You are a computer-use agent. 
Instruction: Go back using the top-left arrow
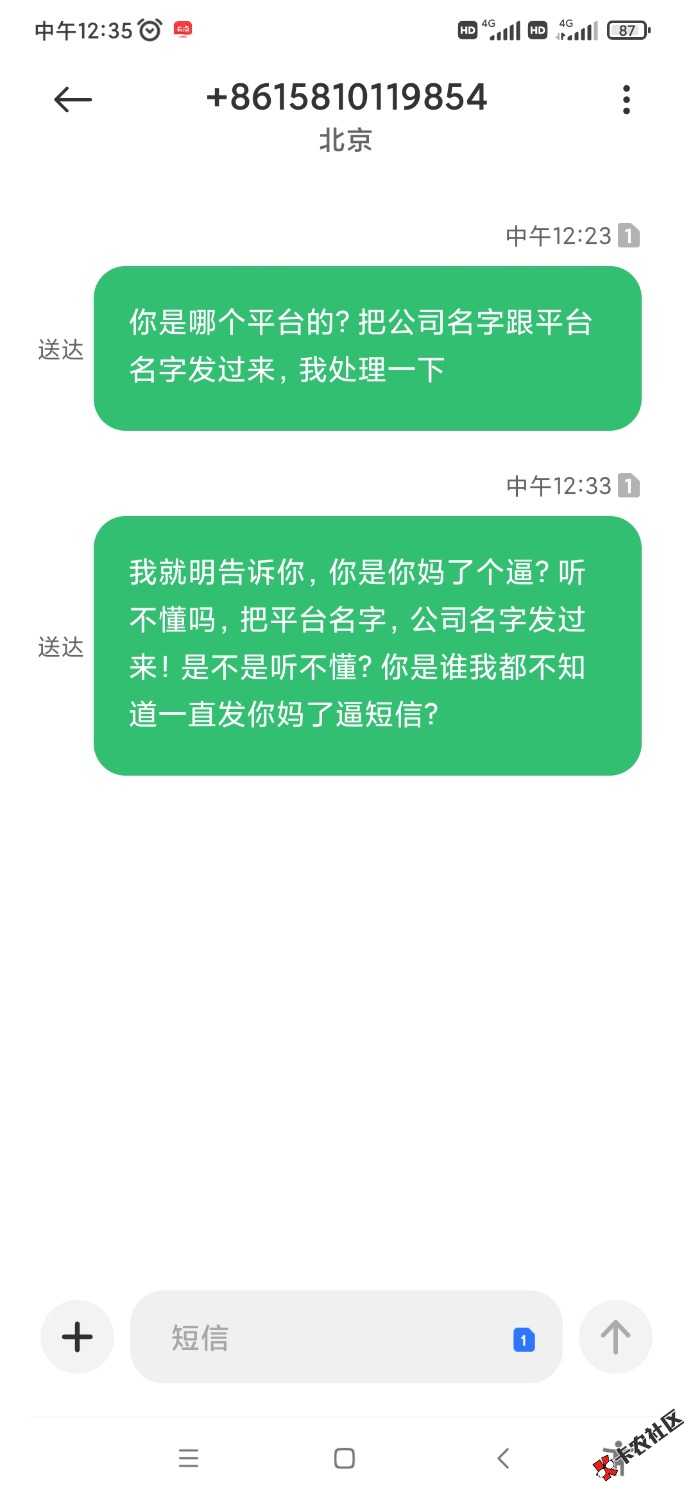click(x=73, y=98)
